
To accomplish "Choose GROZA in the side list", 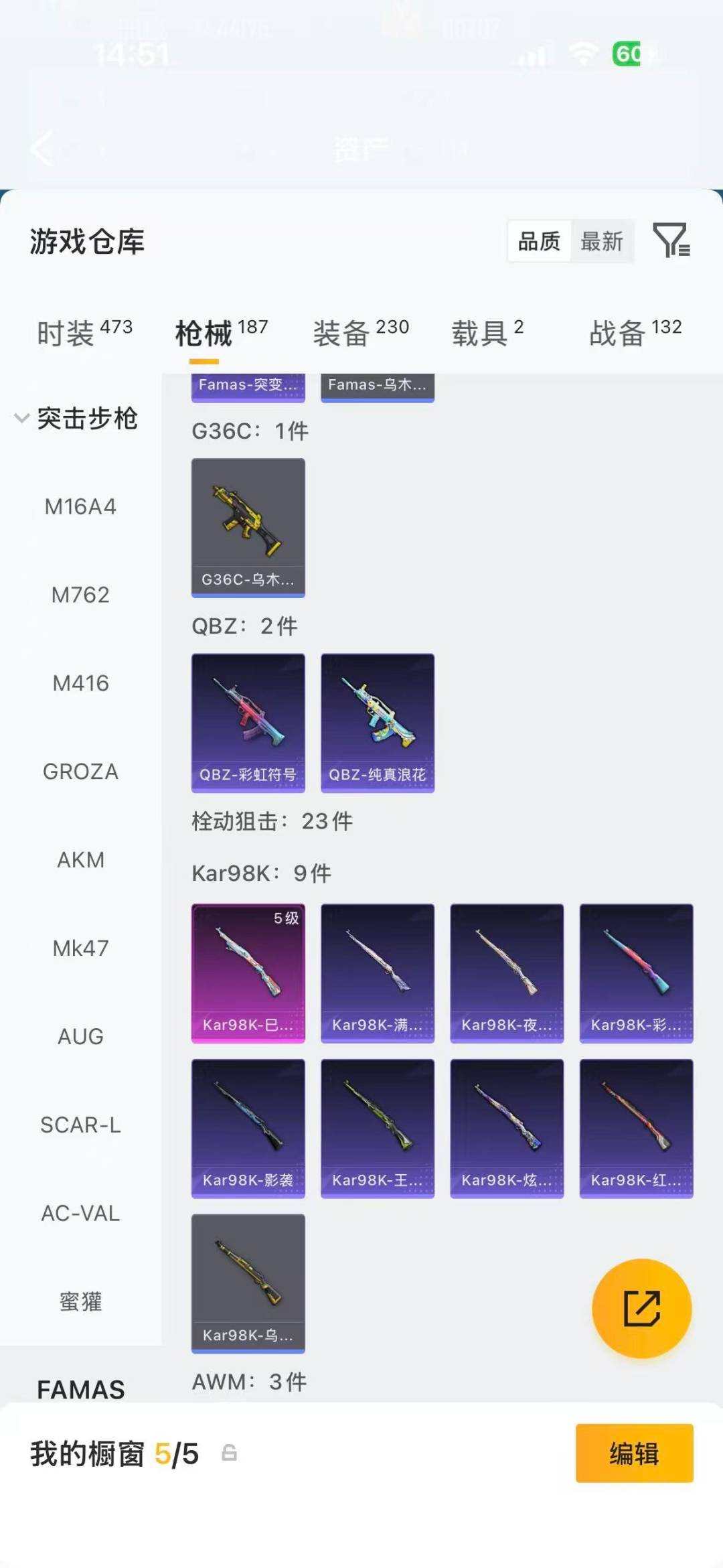I will pyautogui.click(x=80, y=772).
